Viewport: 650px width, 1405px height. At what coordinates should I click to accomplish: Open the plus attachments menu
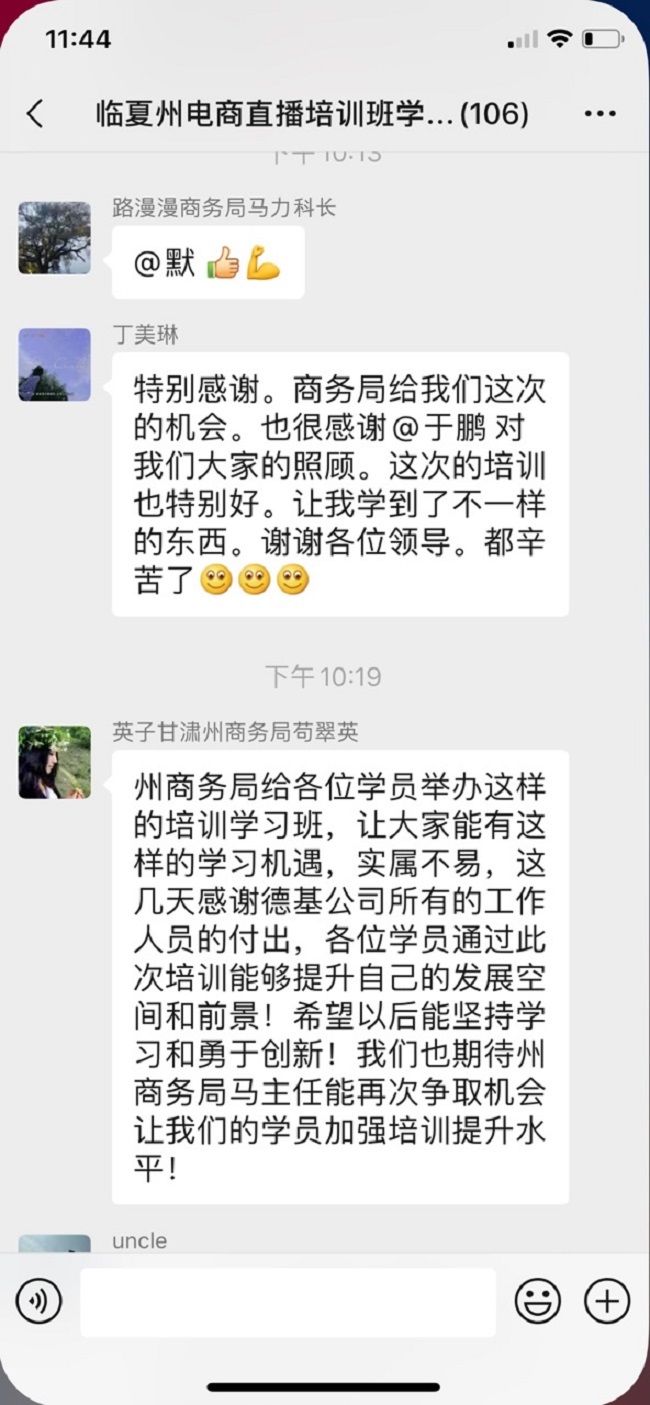(x=607, y=1302)
